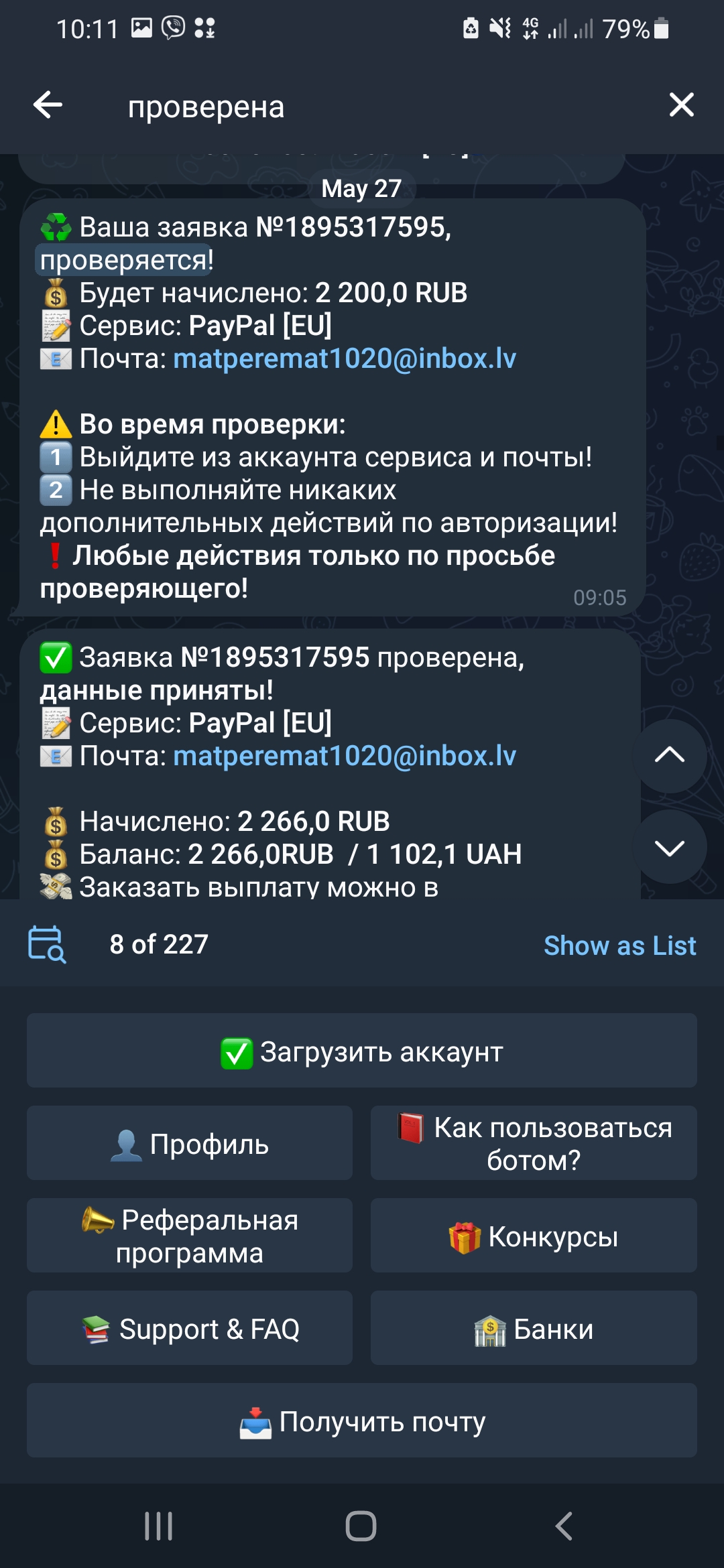Go back from the search view

[48, 105]
